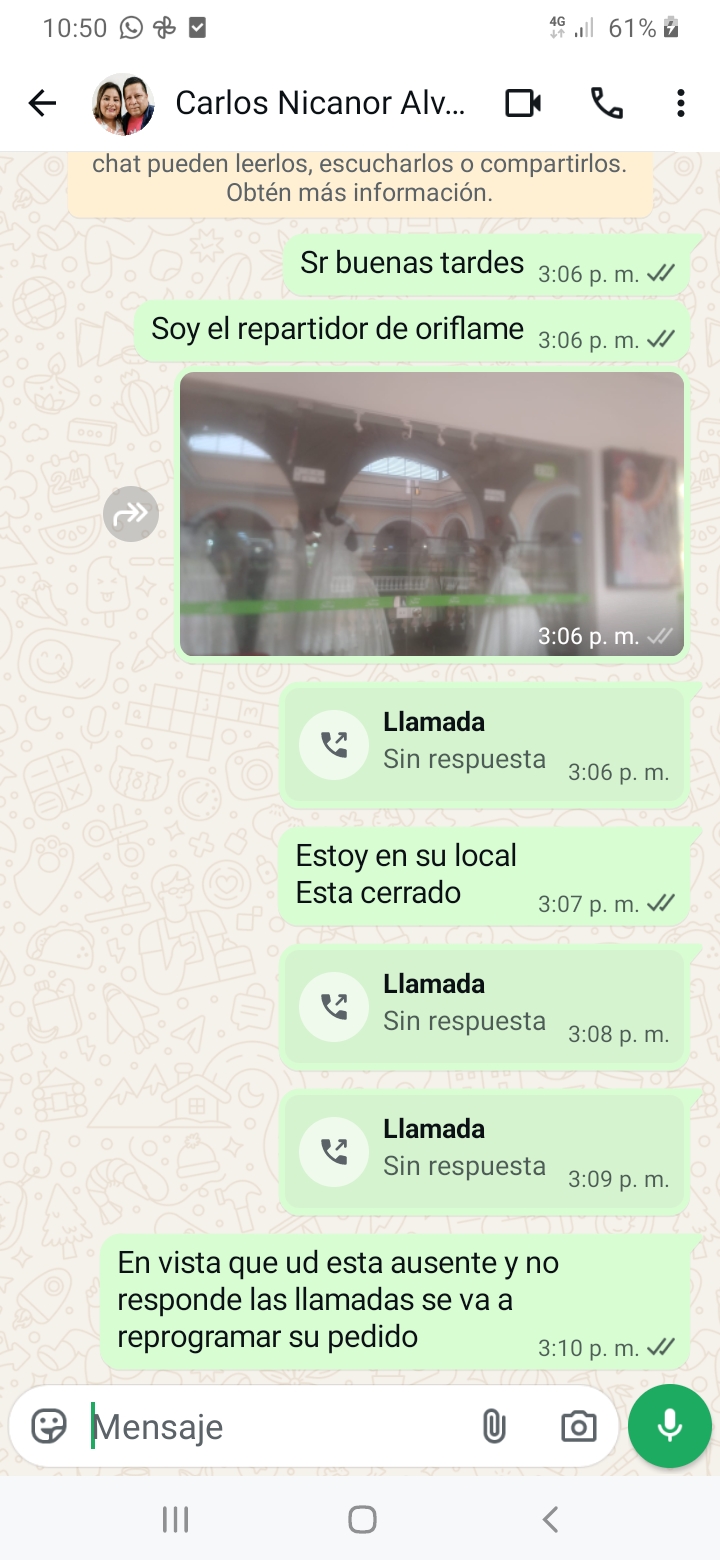Open Carlos Nicanor's contact info

pyautogui.click(x=320, y=103)
